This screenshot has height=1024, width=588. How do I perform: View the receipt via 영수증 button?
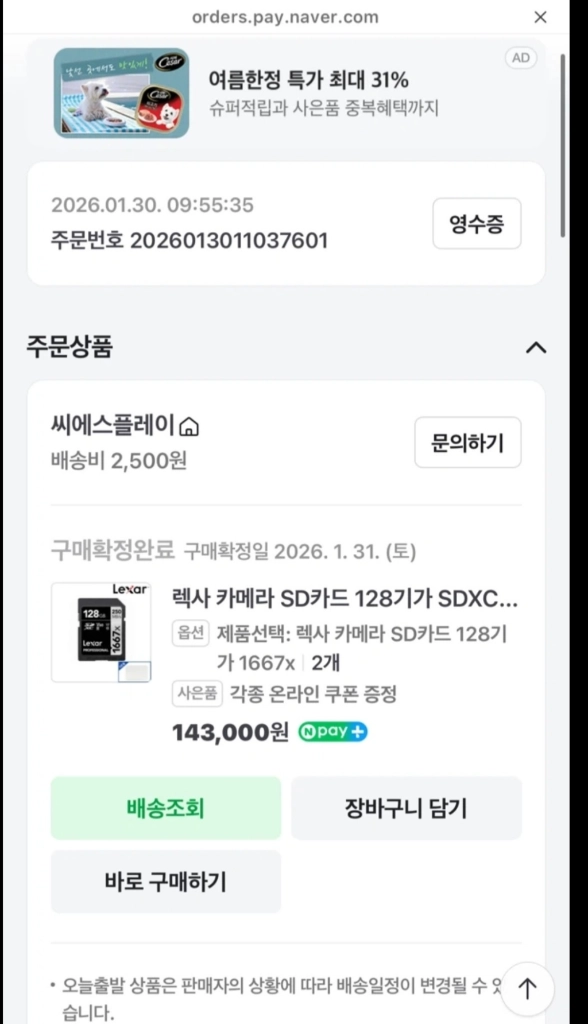(x=477, y=224)
